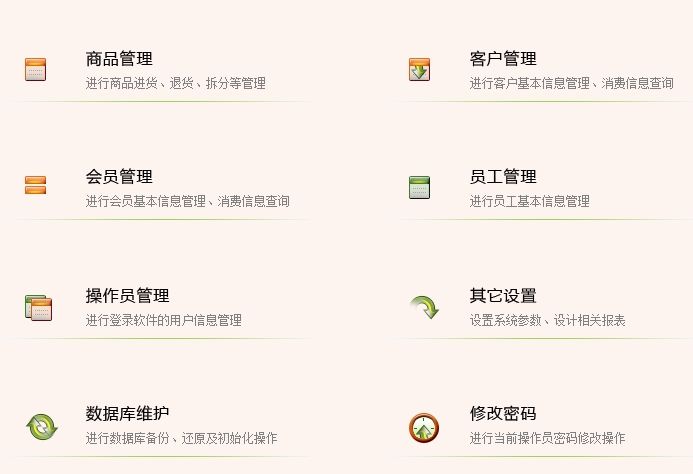Open 修改密码 to change the password
Screen dimensions: 693x474
pos(503,414)
